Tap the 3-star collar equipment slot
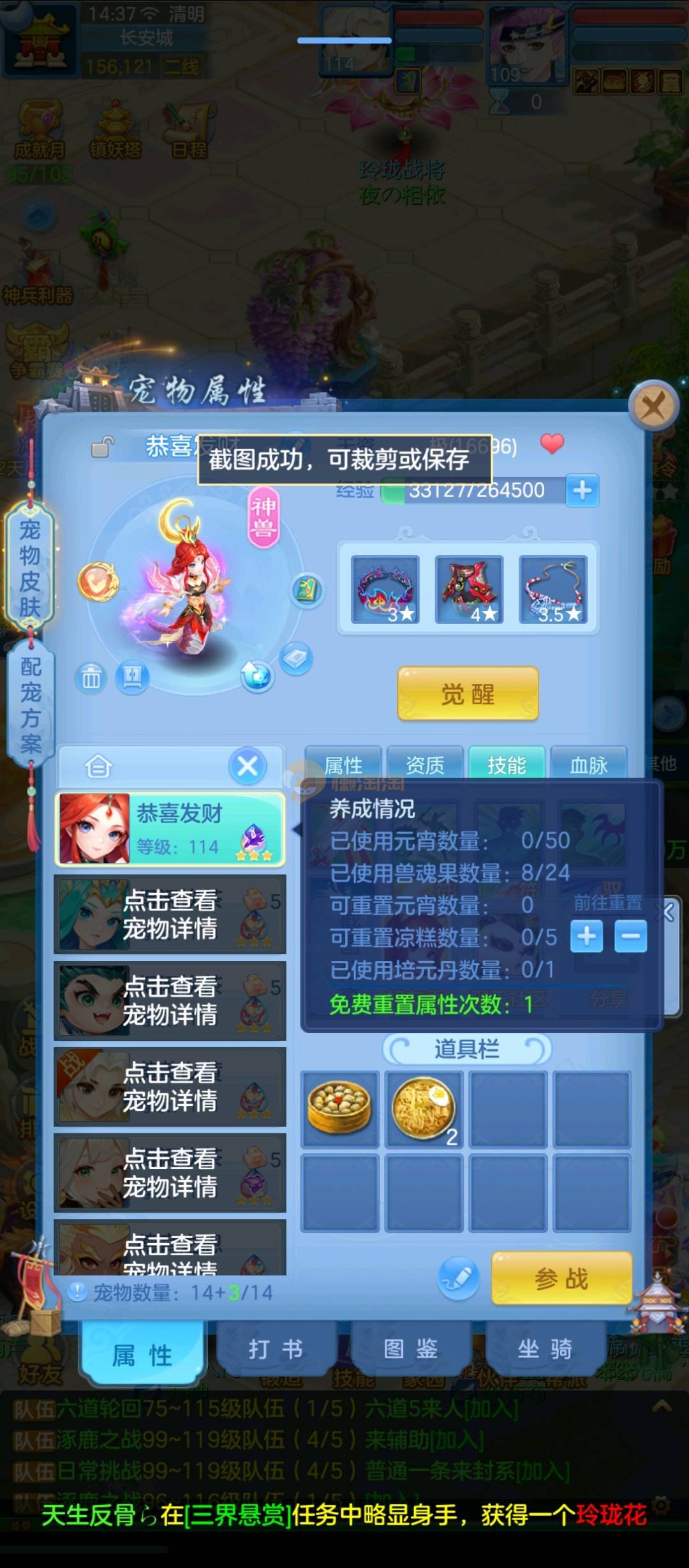Screen dimensions: 689x1568 [x=385, y=590]
